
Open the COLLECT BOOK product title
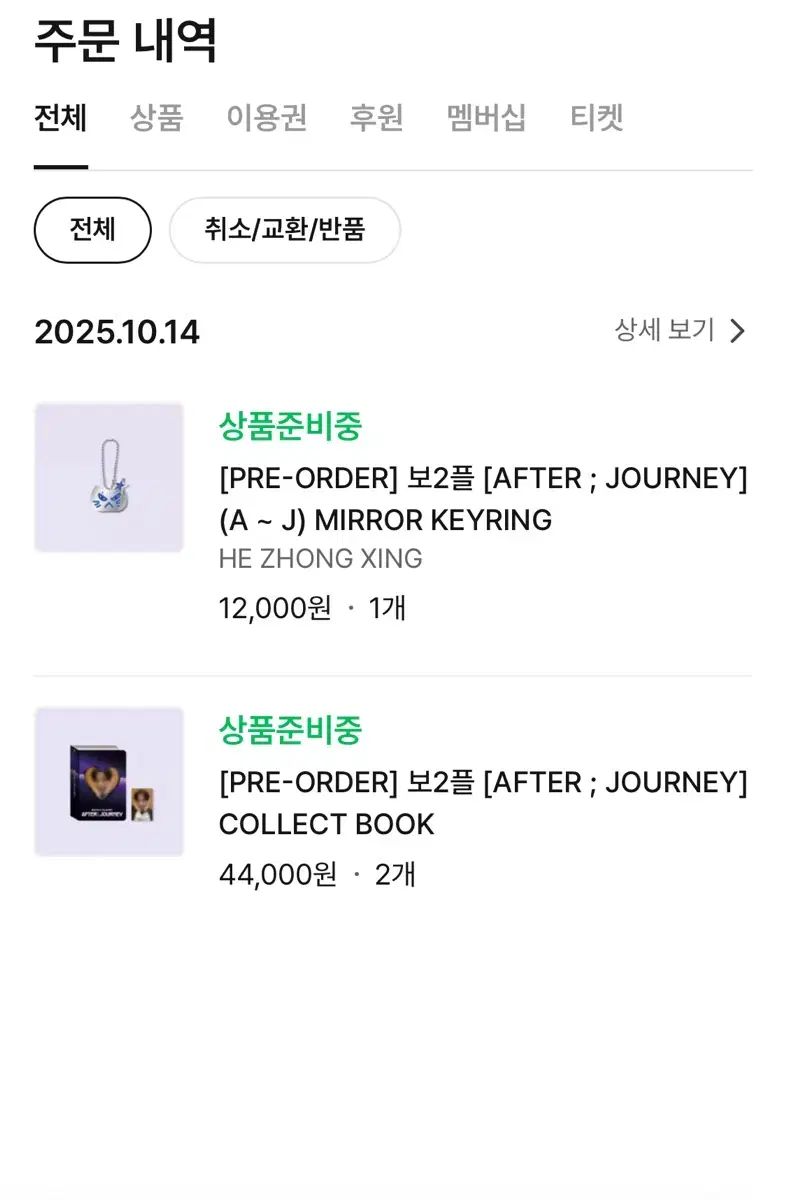pos(484,802)
